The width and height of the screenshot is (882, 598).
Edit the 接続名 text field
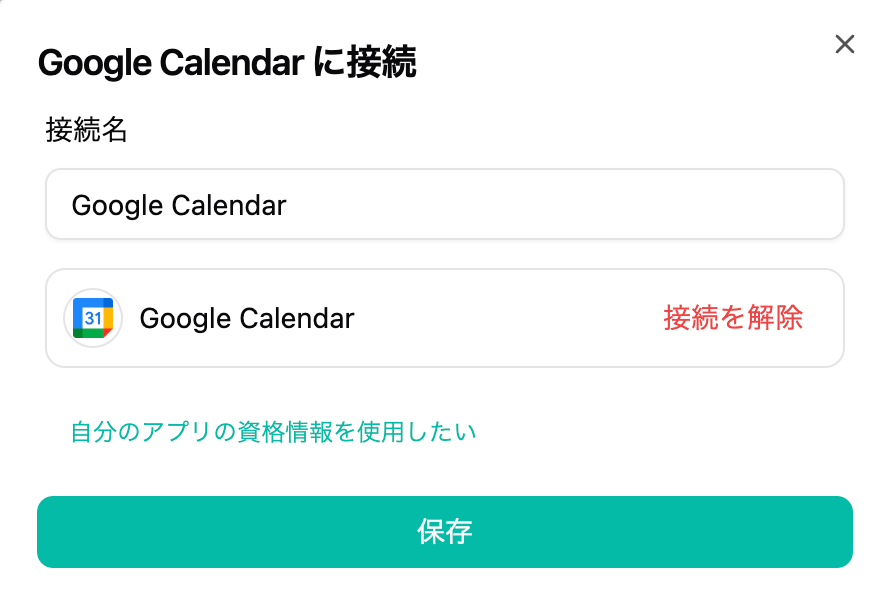pos(444,205)
